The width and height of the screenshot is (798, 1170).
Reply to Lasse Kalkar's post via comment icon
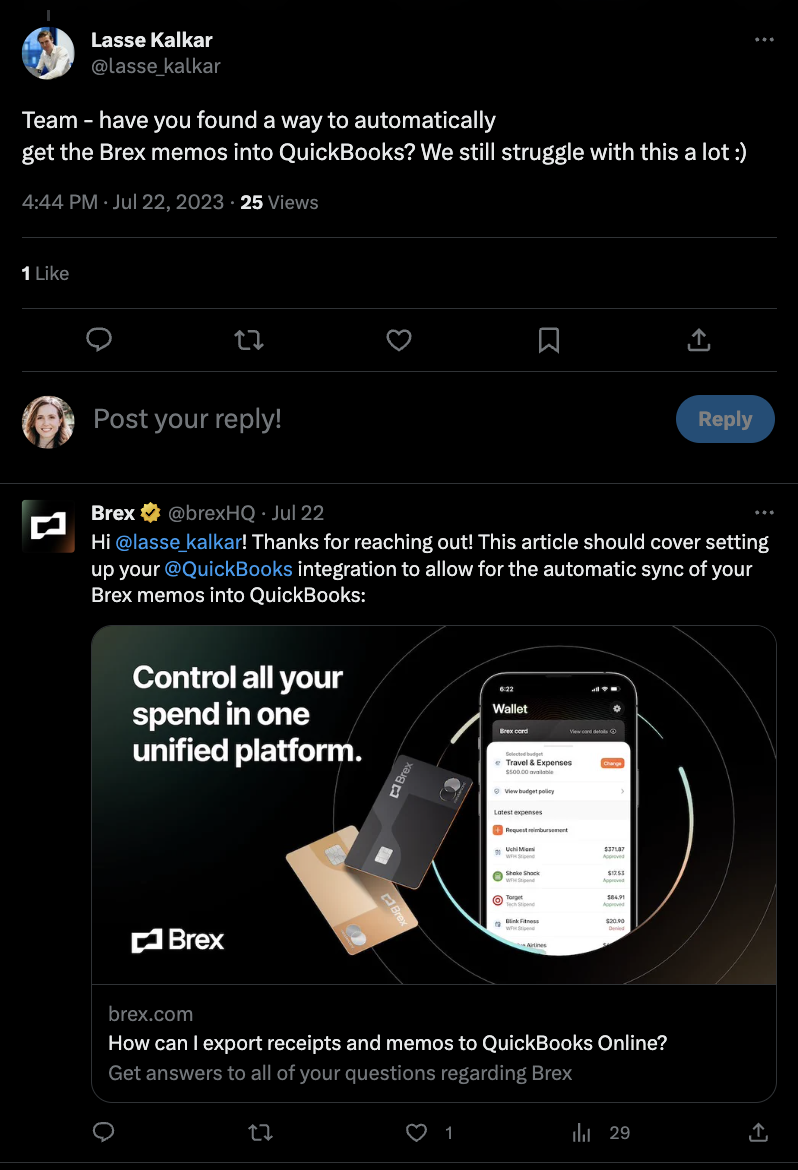point(99,340)
